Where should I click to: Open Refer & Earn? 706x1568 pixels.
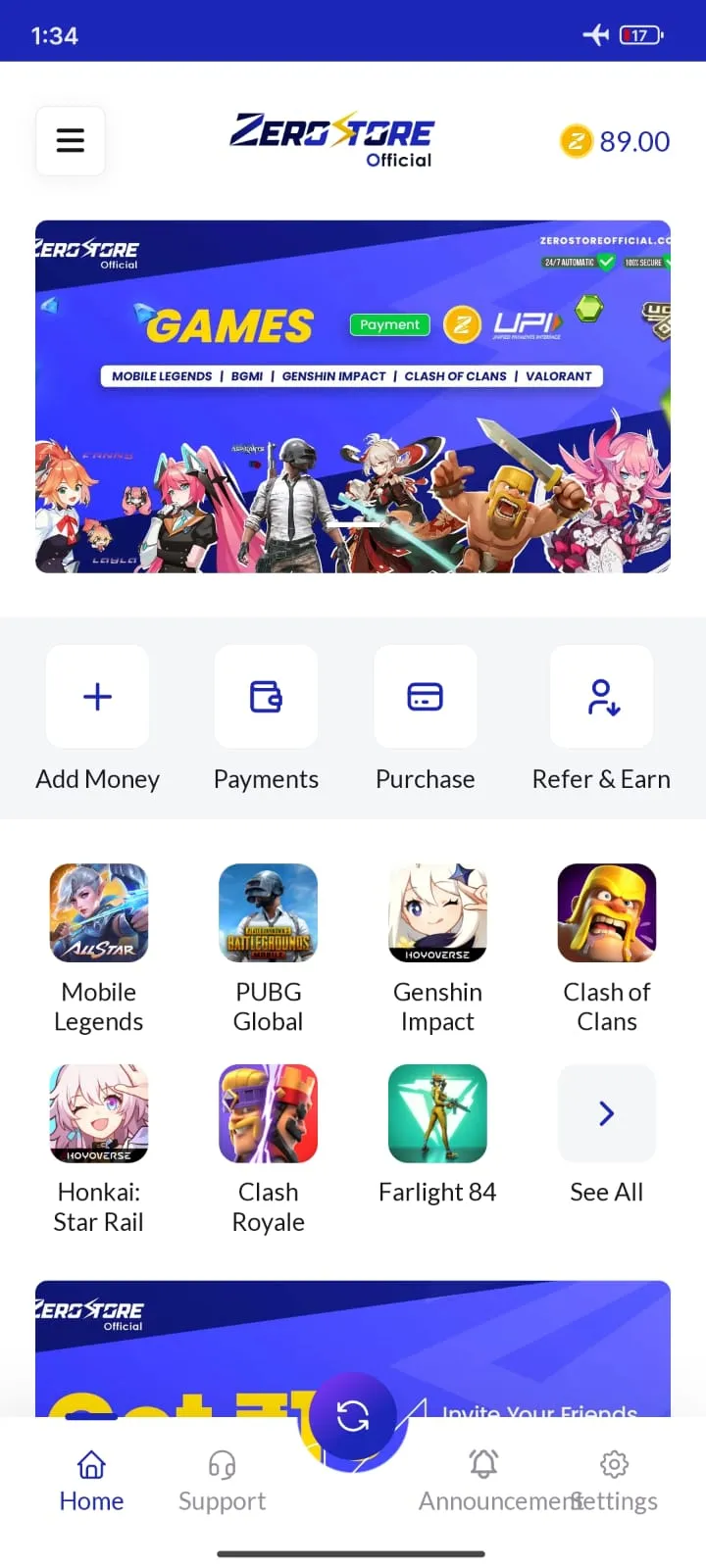601,697
